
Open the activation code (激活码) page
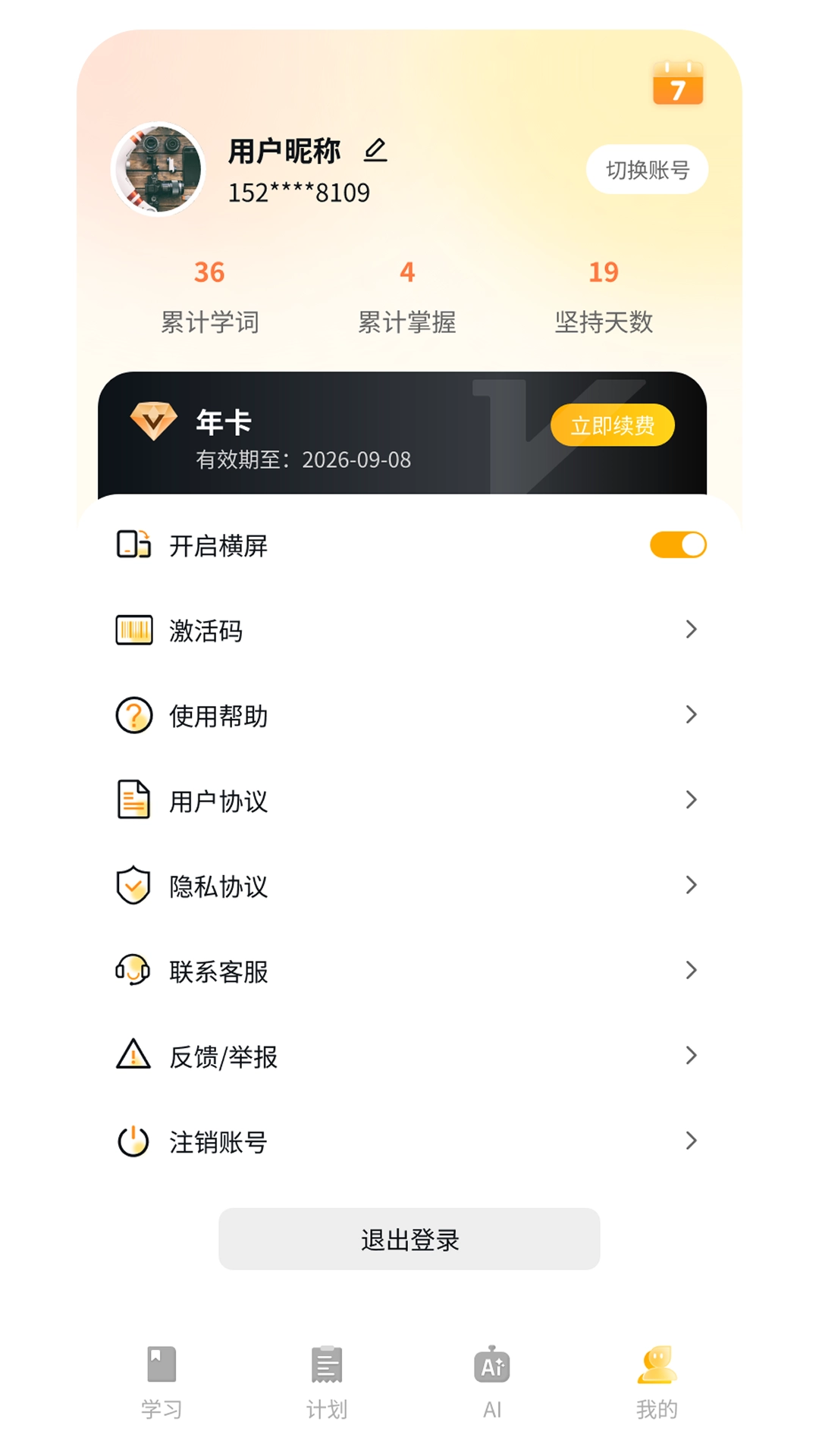click(205, 629)
